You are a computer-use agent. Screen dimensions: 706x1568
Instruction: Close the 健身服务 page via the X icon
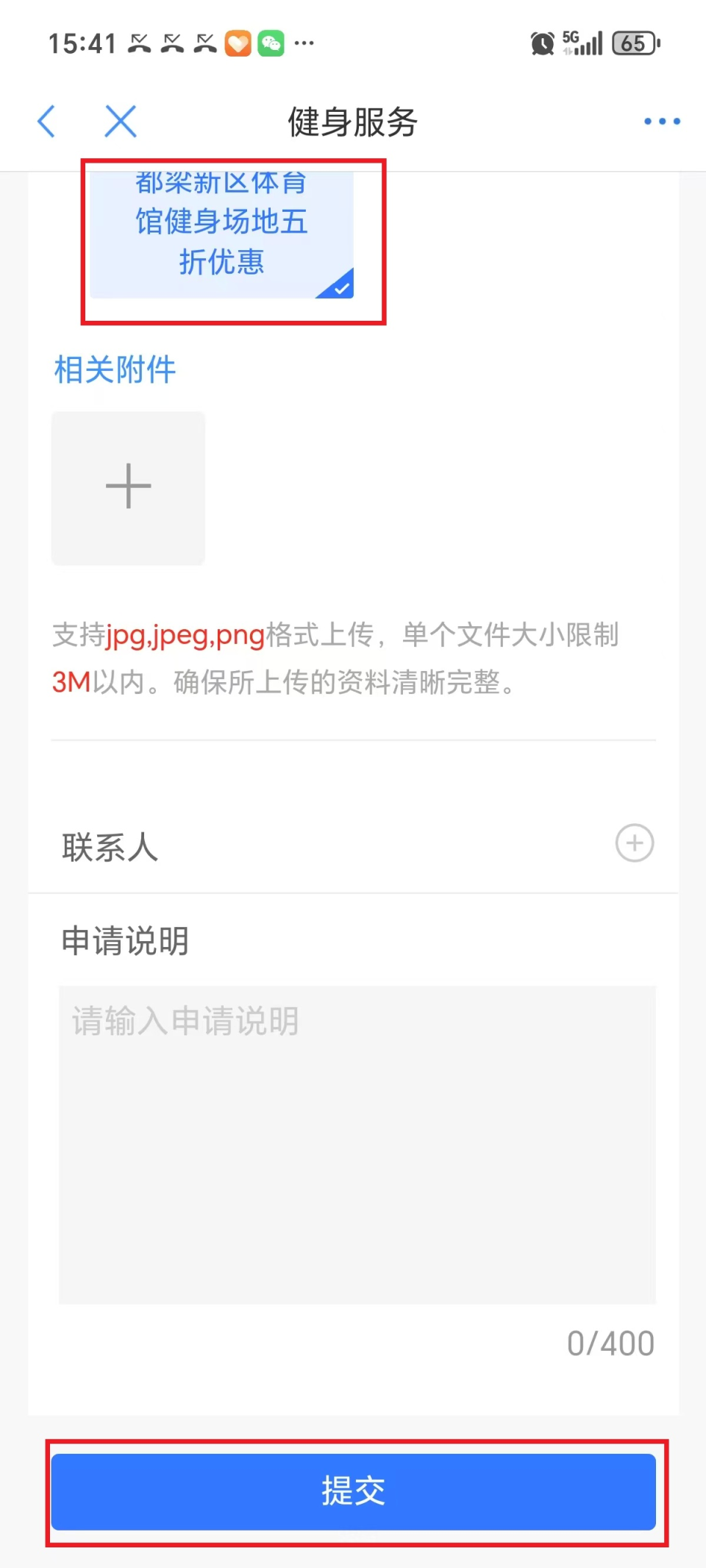click(x=120, y=121)
